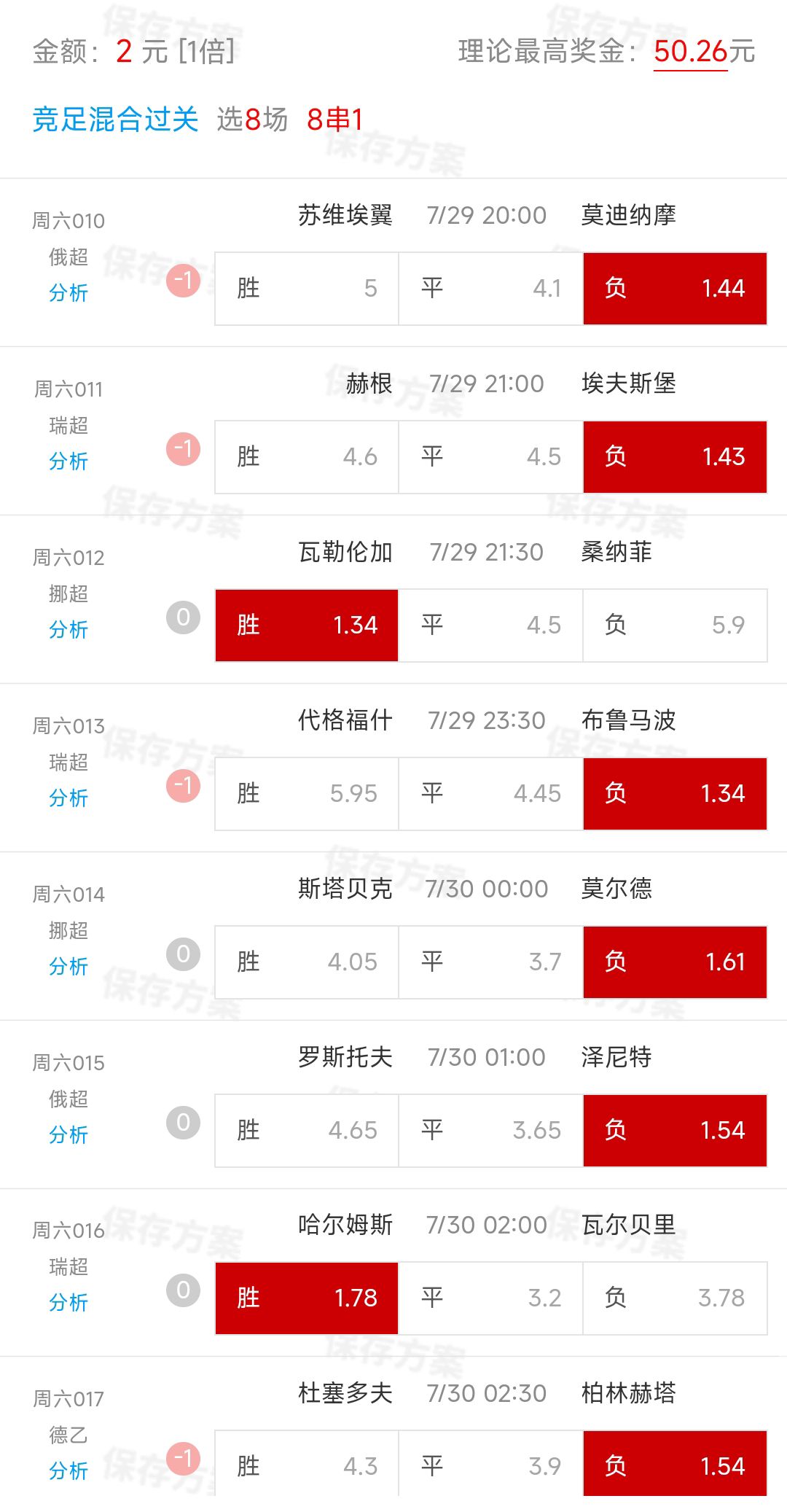The image size is (787, 1512).
Task: Open 分析 for match 周六011
Action: [x=68, y=461]
